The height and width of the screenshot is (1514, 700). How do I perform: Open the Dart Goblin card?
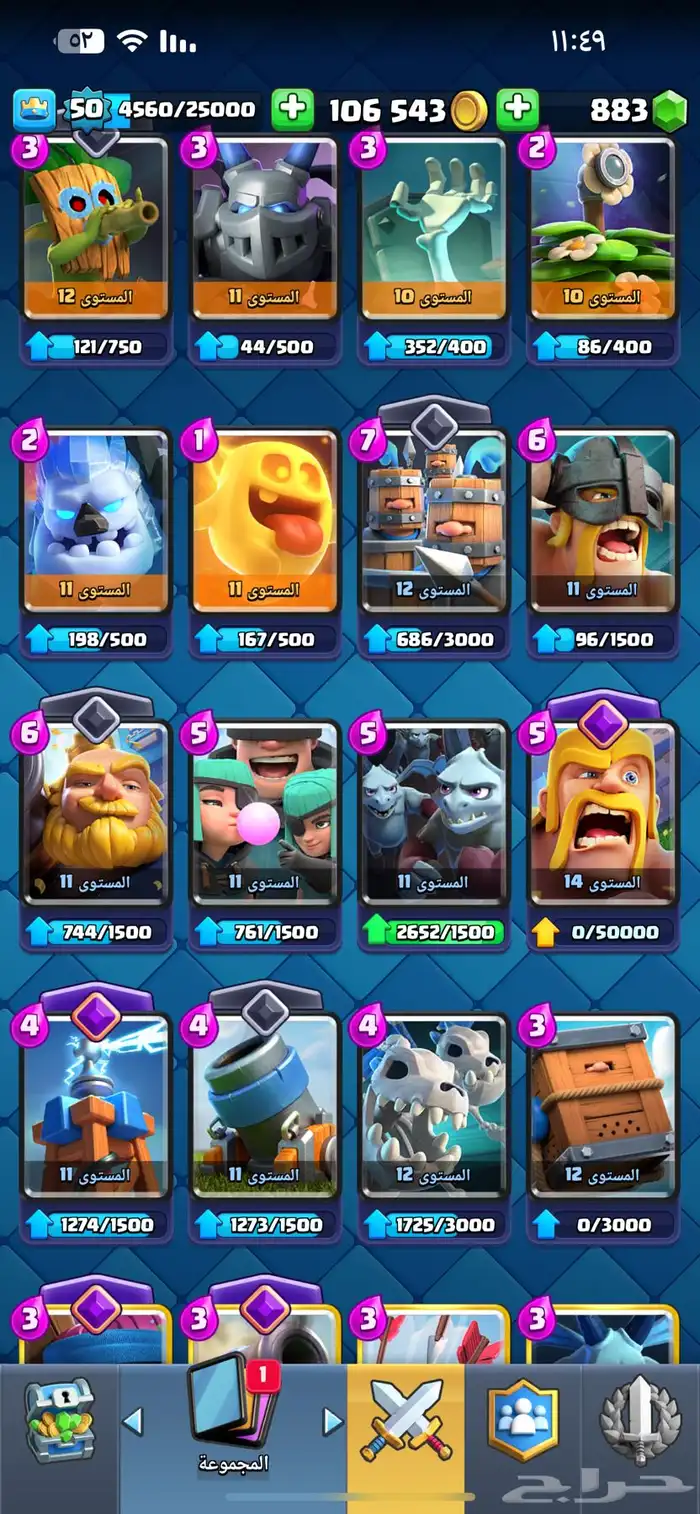point(96,228)
